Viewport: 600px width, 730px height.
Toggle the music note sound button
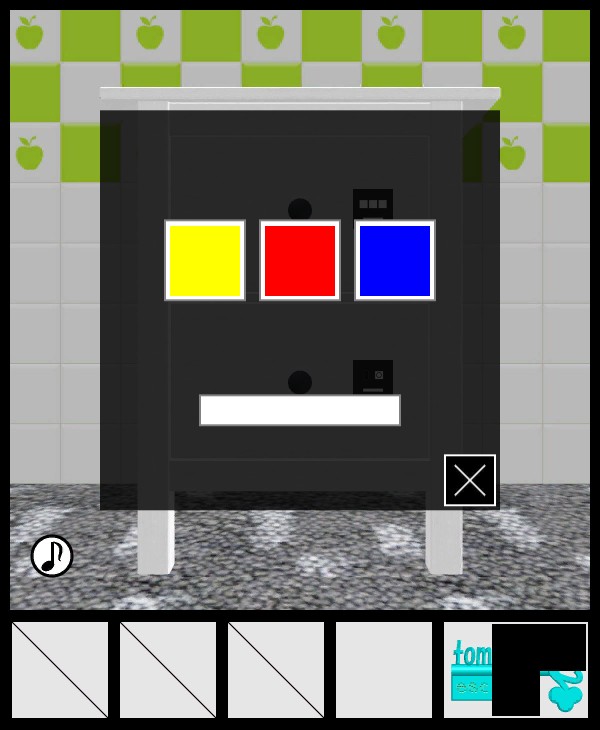pyautogui.click(x=52, y=556)
